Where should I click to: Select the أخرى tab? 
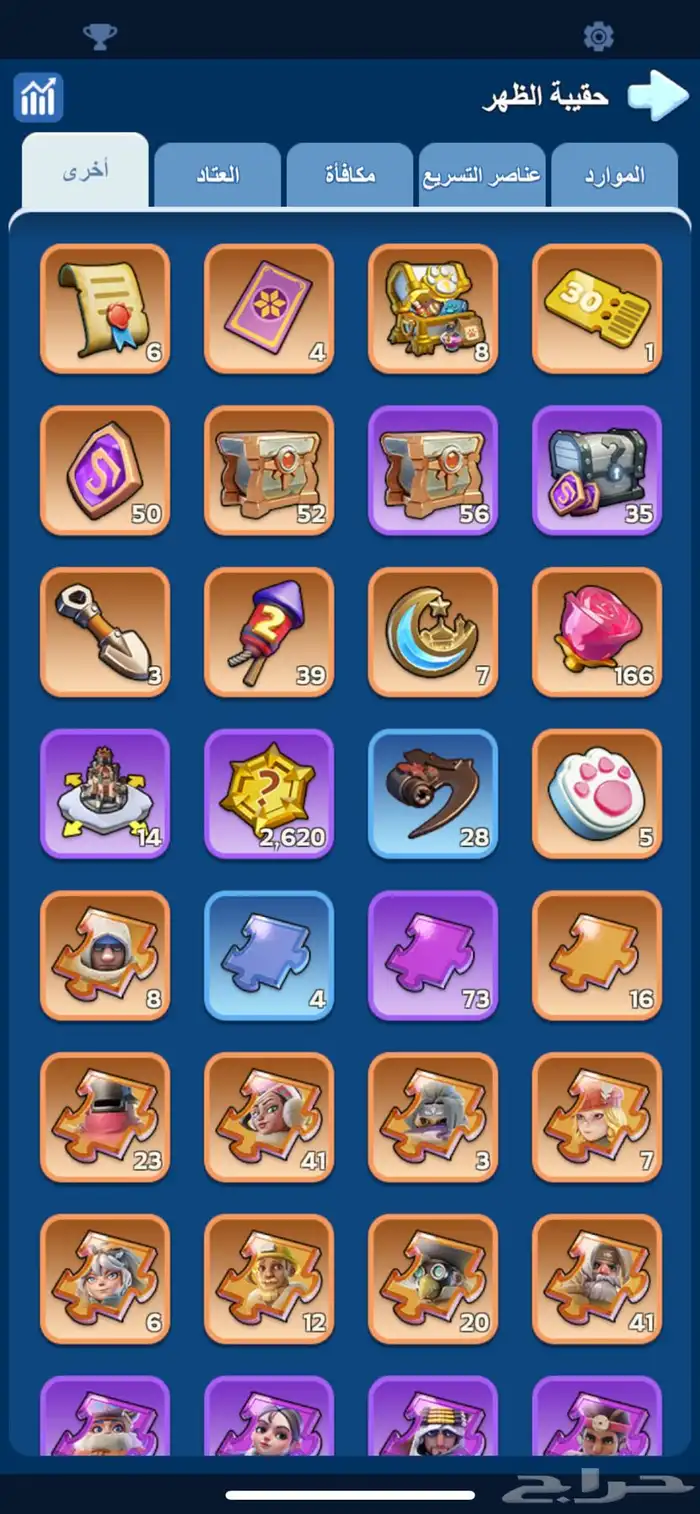point(85,171)
